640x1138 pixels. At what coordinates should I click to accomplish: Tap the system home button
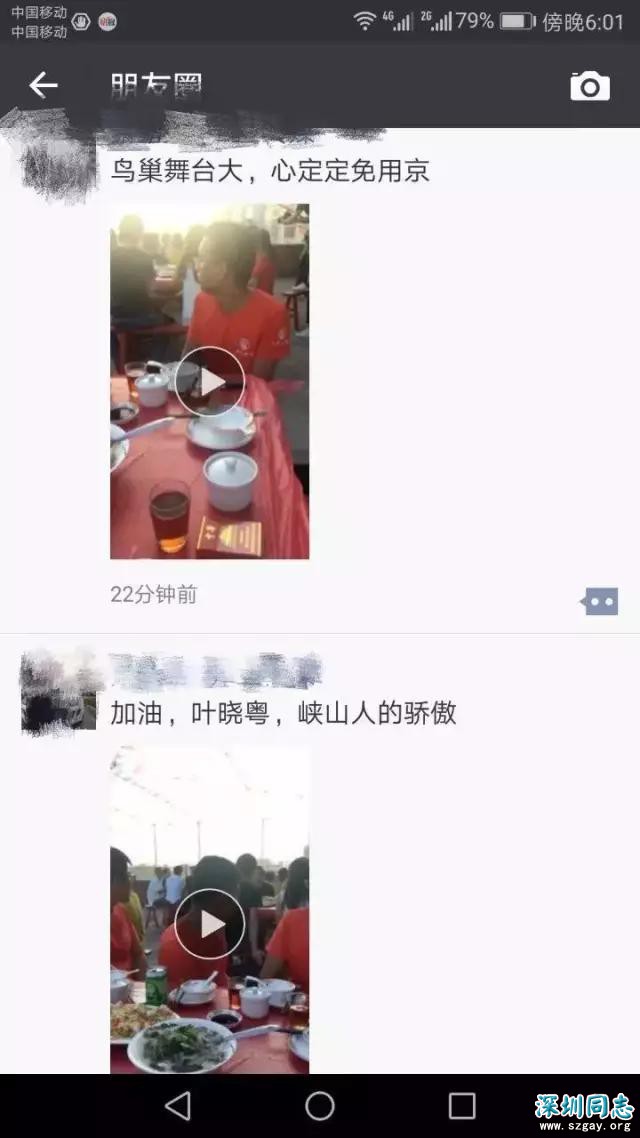(320, 1105)
